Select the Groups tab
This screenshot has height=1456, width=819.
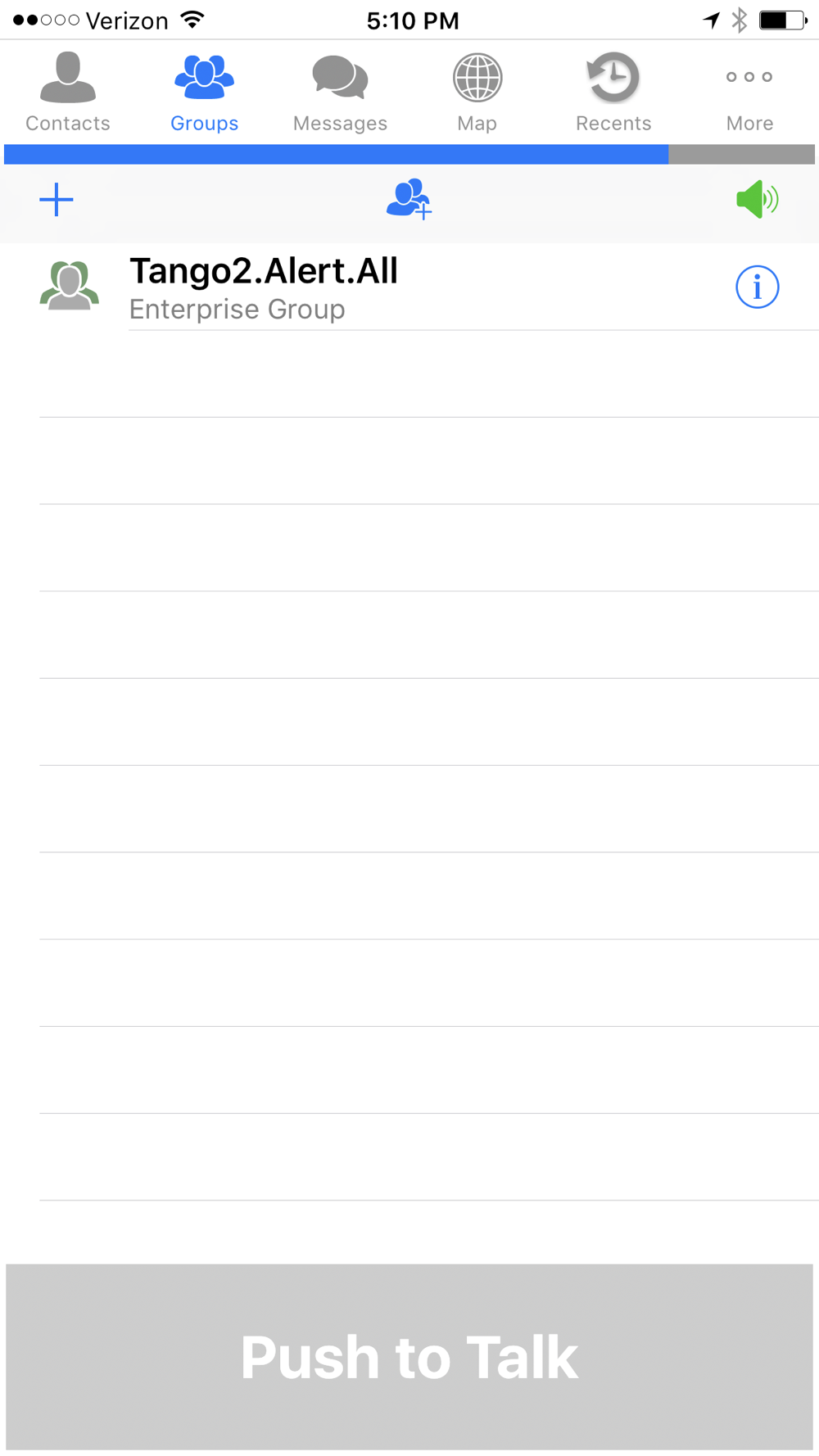tap(204, 93)
